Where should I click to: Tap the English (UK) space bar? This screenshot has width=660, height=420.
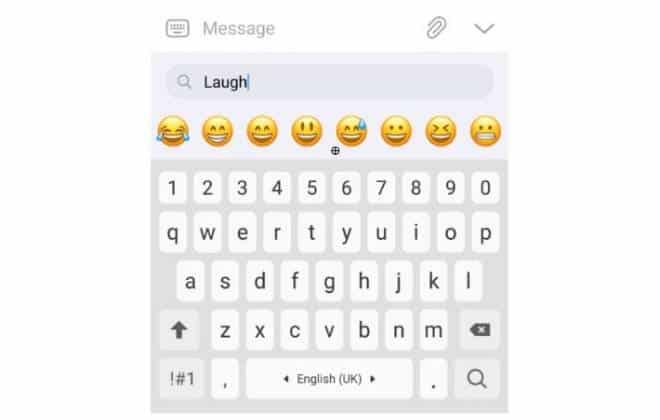[x=330, y=379]
